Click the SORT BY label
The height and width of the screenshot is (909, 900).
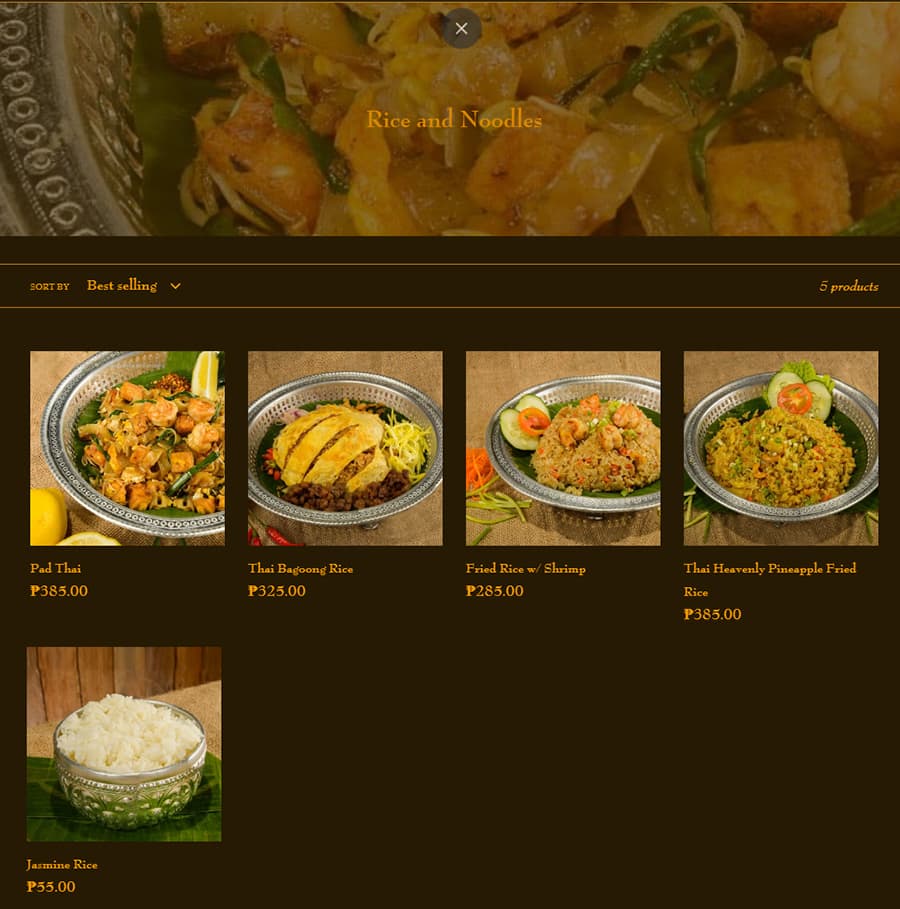click(49, 287)
